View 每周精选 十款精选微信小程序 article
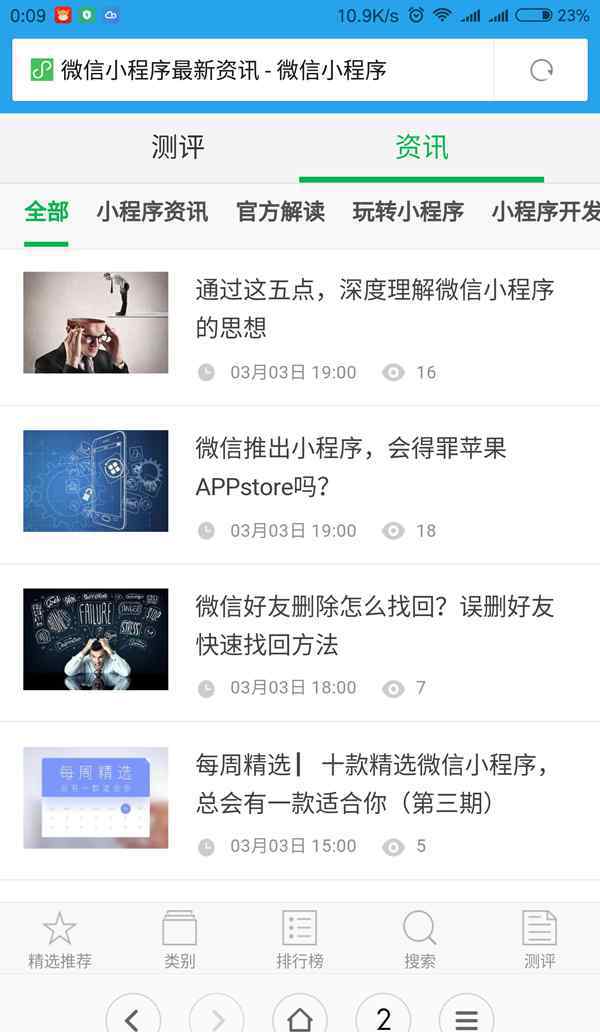Image resolution: width=600 pixels, height=1032 pixels. [x=374, y=784]
